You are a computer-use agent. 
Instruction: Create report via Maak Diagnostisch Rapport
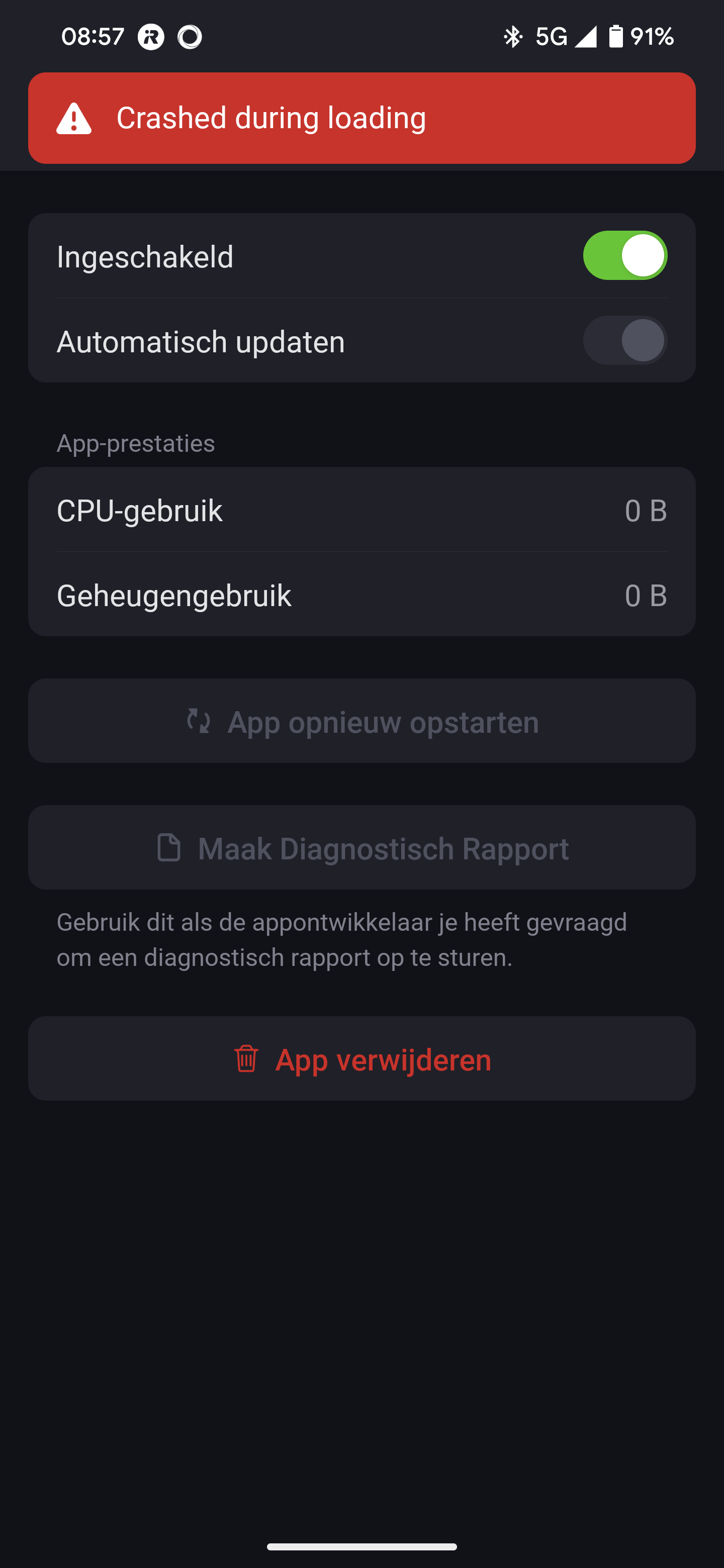[x=361, y=848]
